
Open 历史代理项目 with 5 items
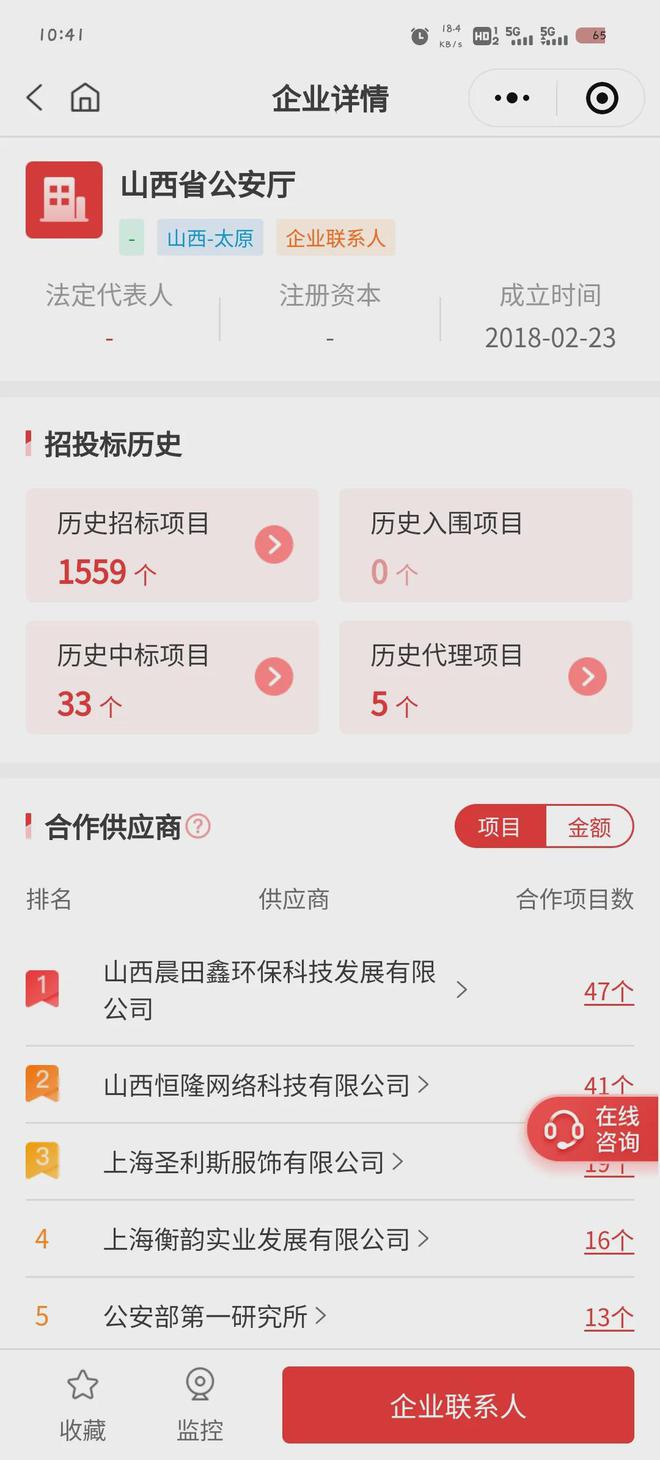click(486, 677)
